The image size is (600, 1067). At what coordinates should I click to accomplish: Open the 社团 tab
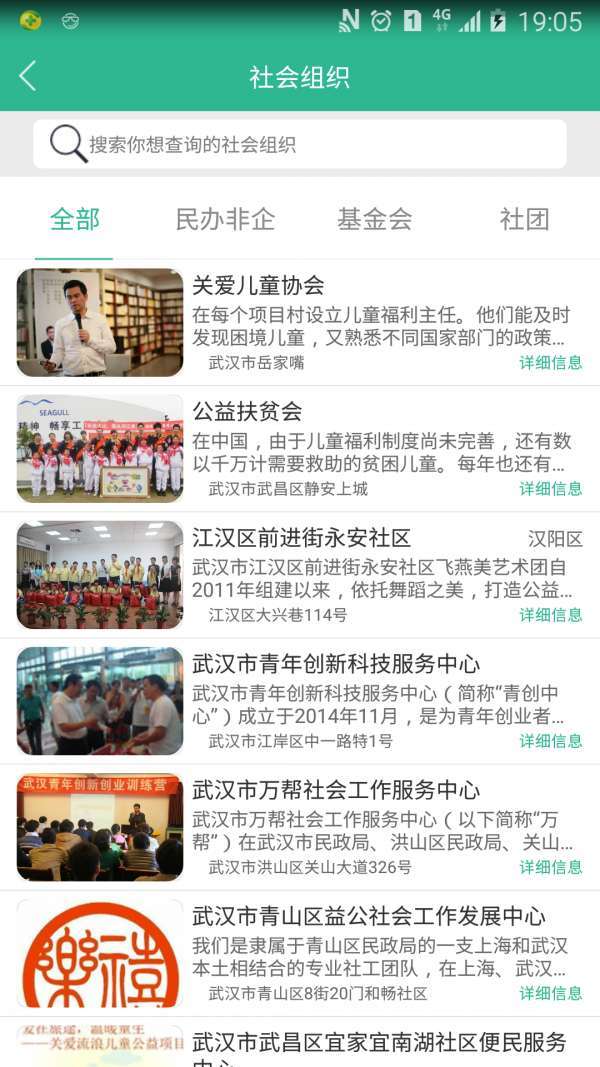pos(524,219)
